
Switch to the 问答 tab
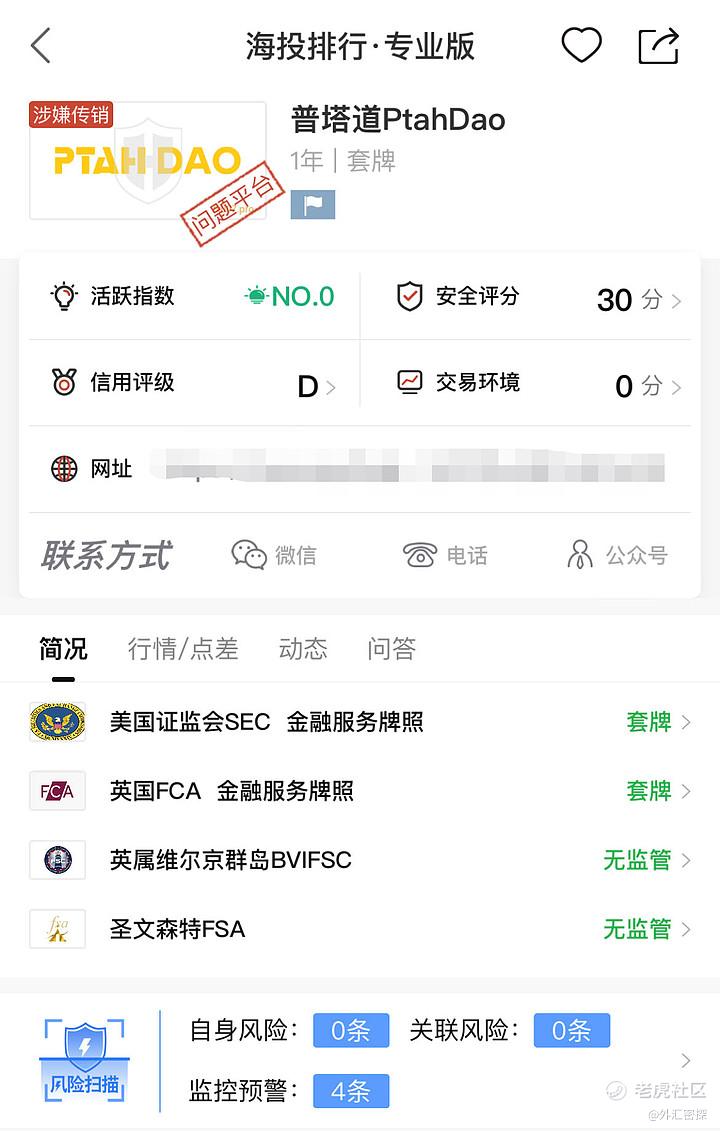[x=392, y=648]
